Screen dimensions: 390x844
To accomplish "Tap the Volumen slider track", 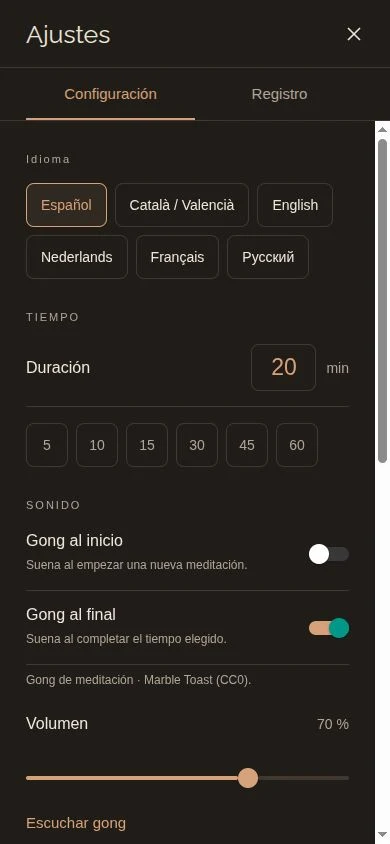I will pos(187,778).
